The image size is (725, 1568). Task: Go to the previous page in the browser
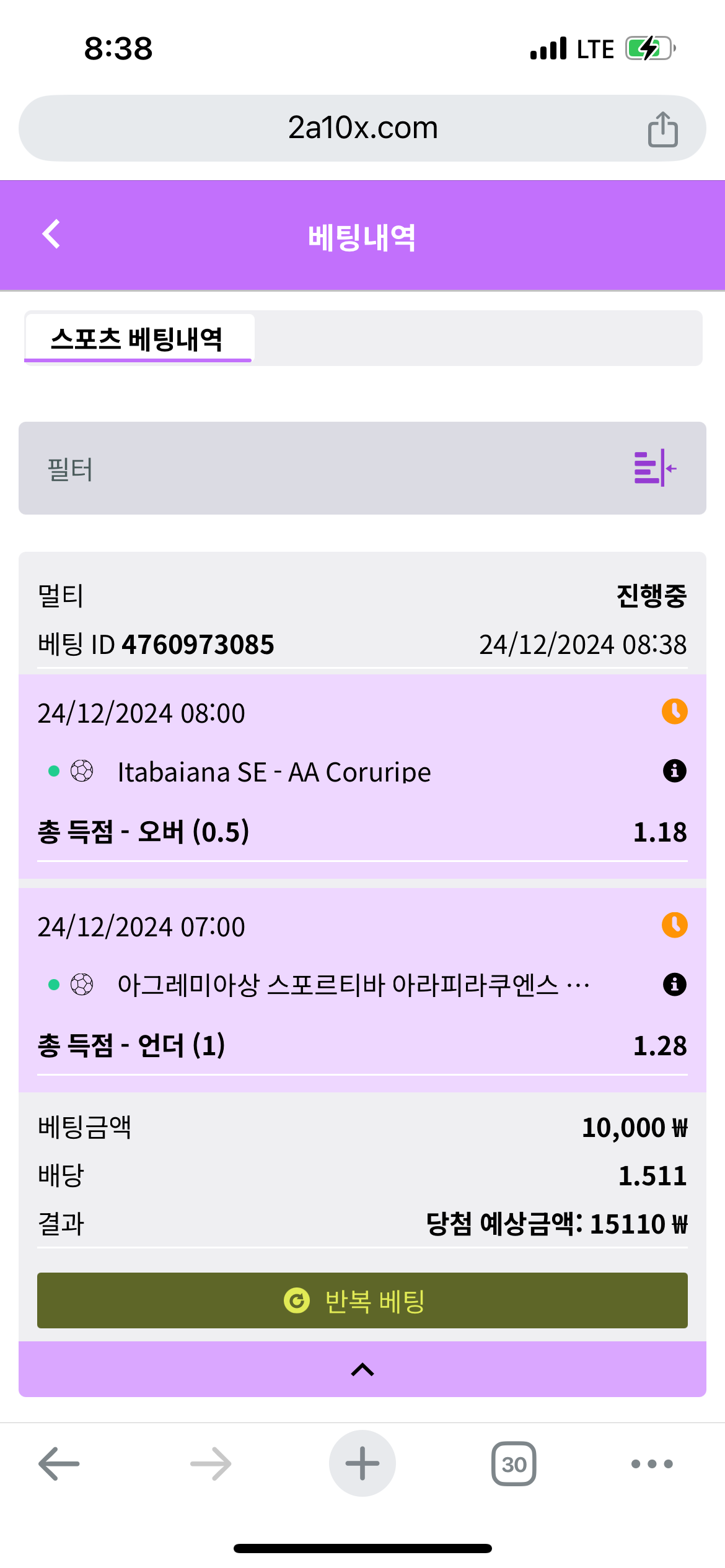pyautogui.click(x=59, y=1464)
